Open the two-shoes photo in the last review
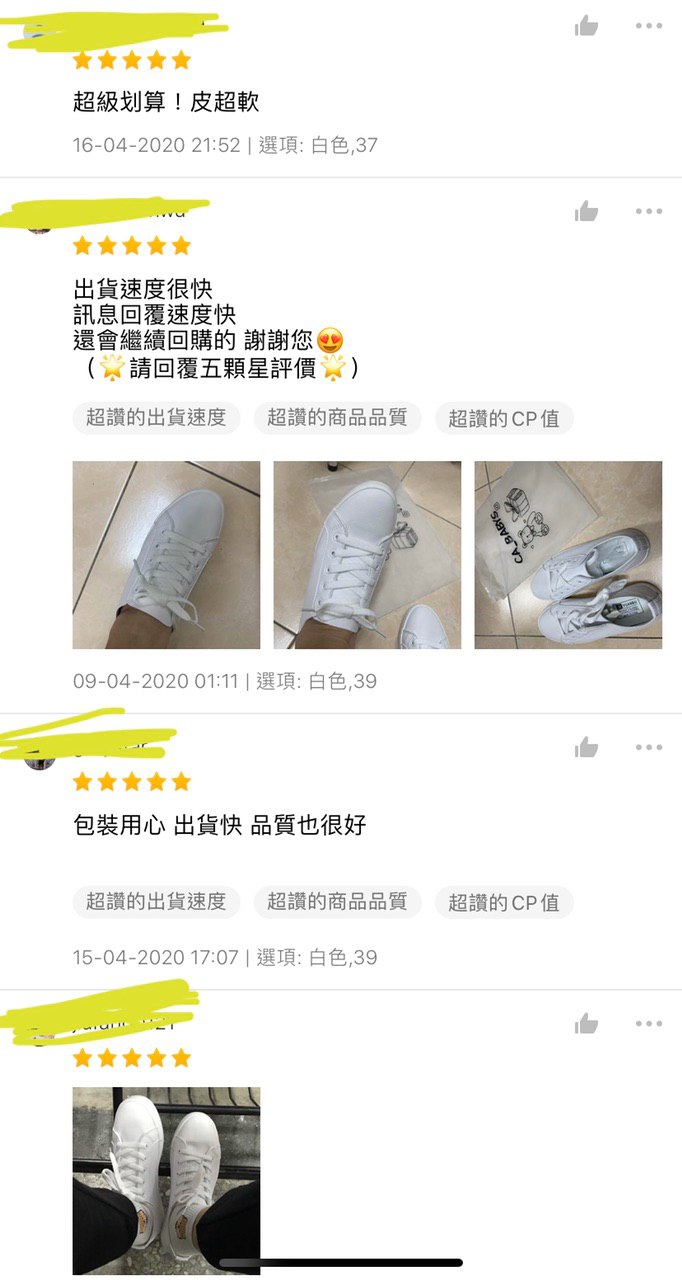 pyautogui.click(x=166, y=1180)
